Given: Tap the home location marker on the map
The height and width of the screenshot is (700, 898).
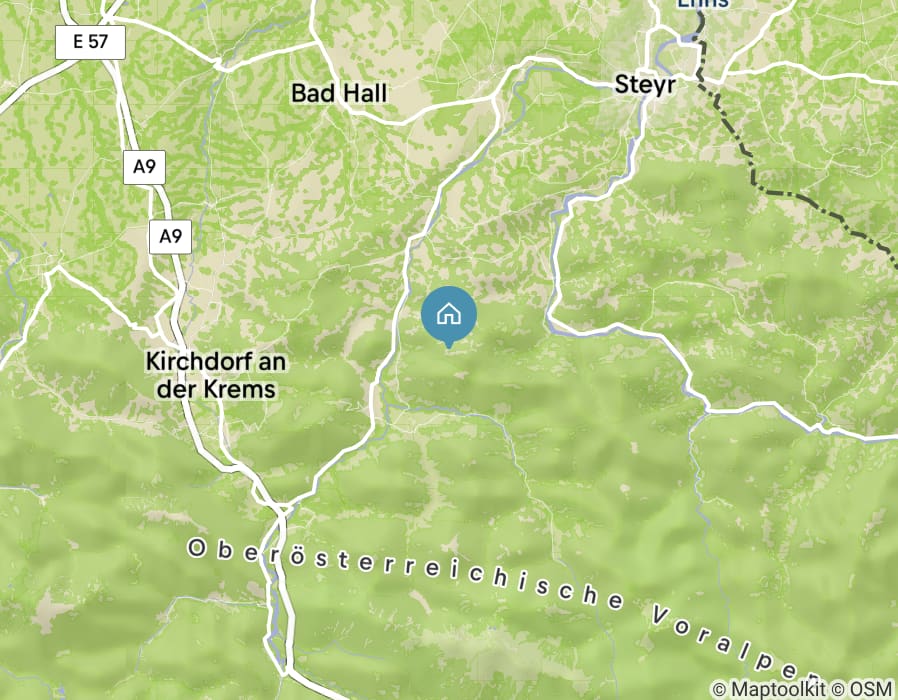Looking at the screenshot, I should [449, 314].
